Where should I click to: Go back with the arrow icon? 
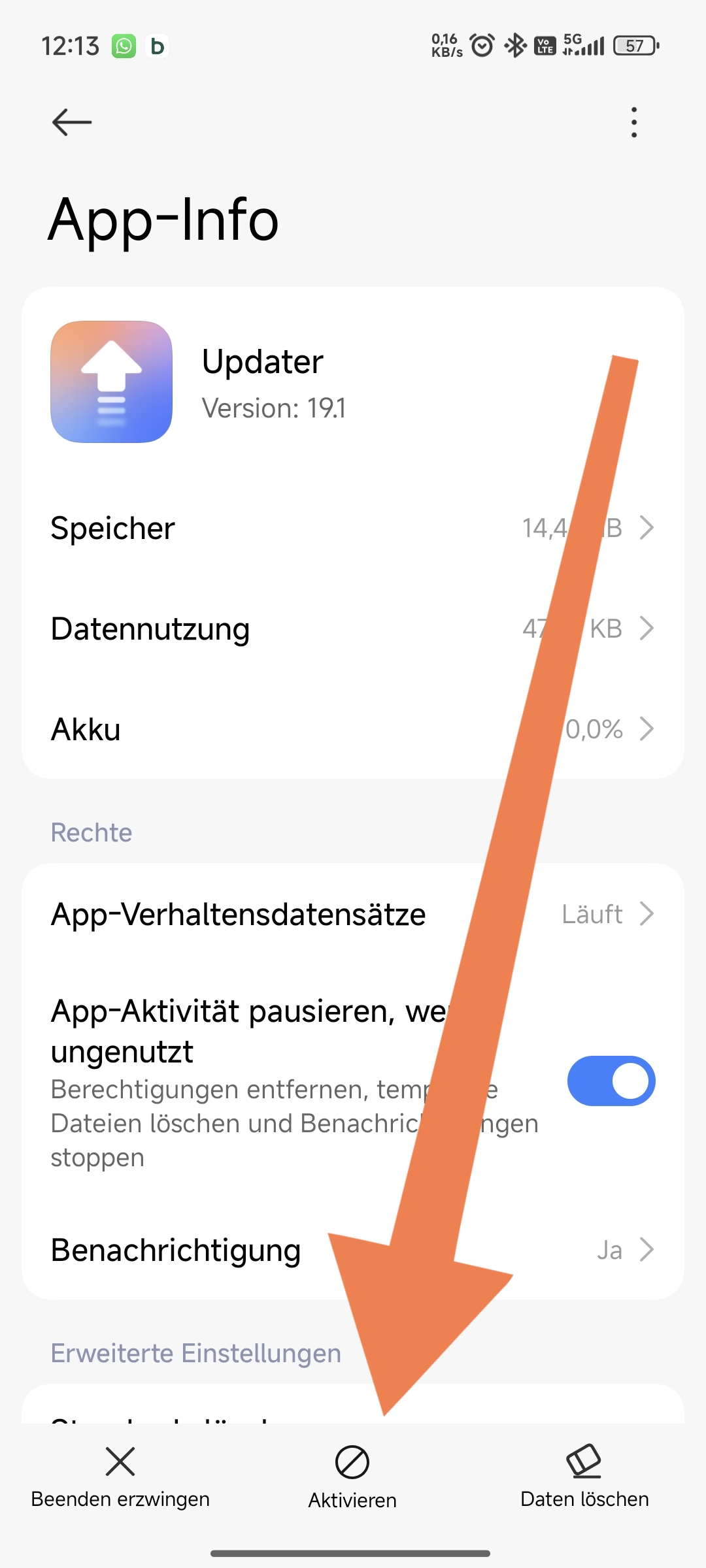pyautogui.click(x=72, y=122)
